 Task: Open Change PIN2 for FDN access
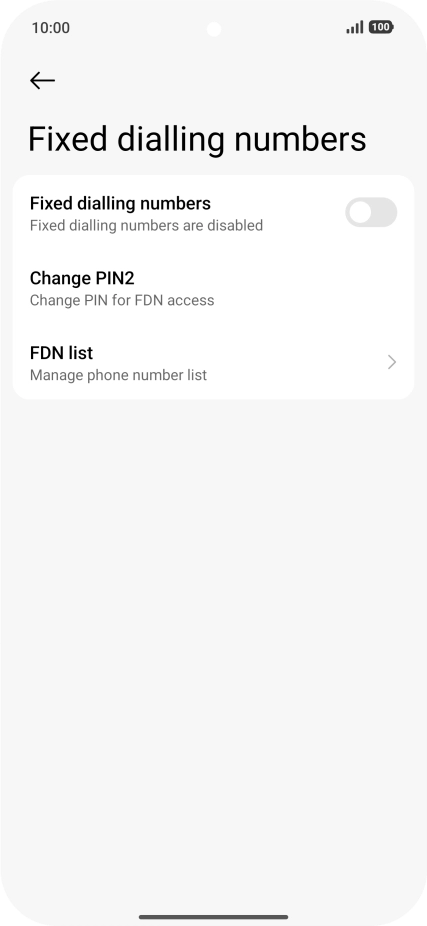tap(213, 288)
